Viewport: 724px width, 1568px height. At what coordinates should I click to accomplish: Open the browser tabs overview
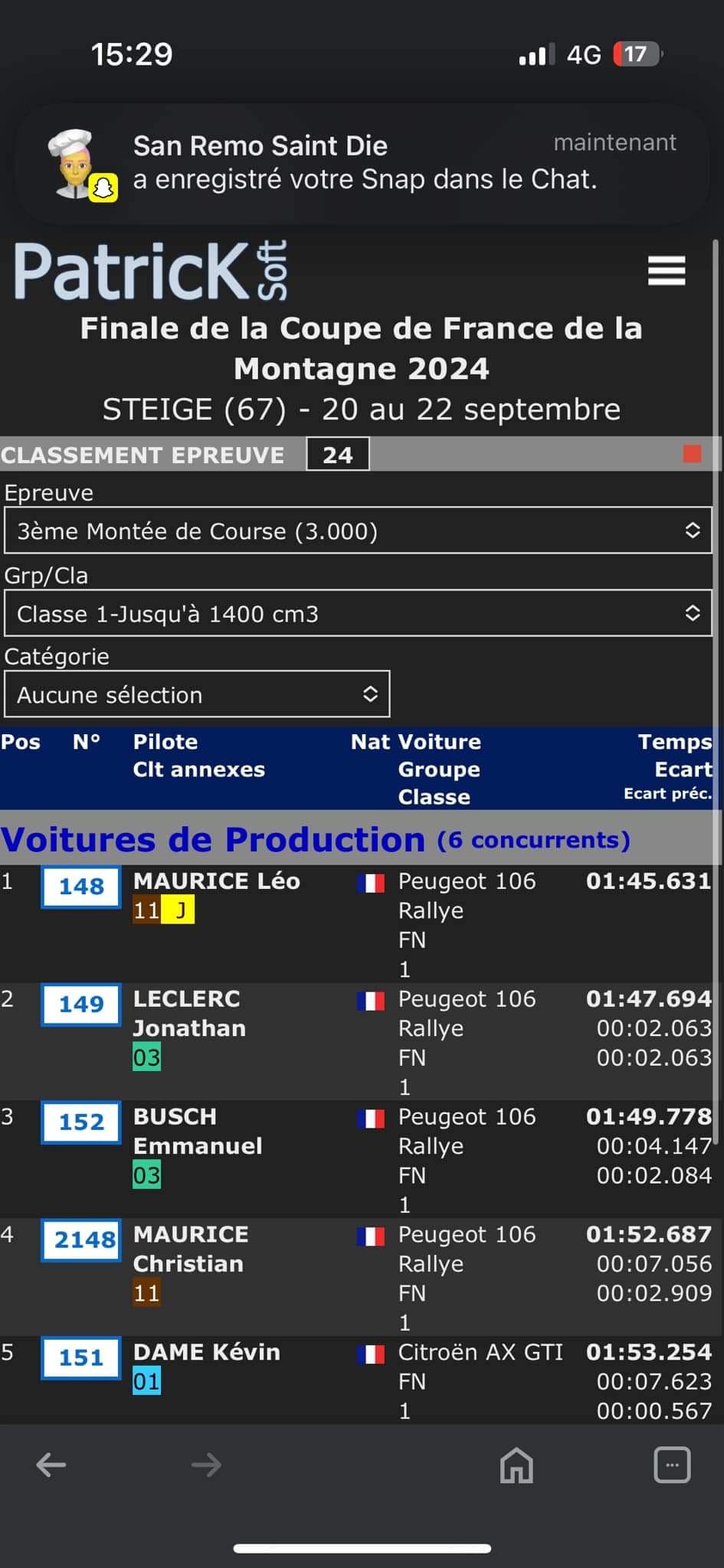tap(672, 1465)
